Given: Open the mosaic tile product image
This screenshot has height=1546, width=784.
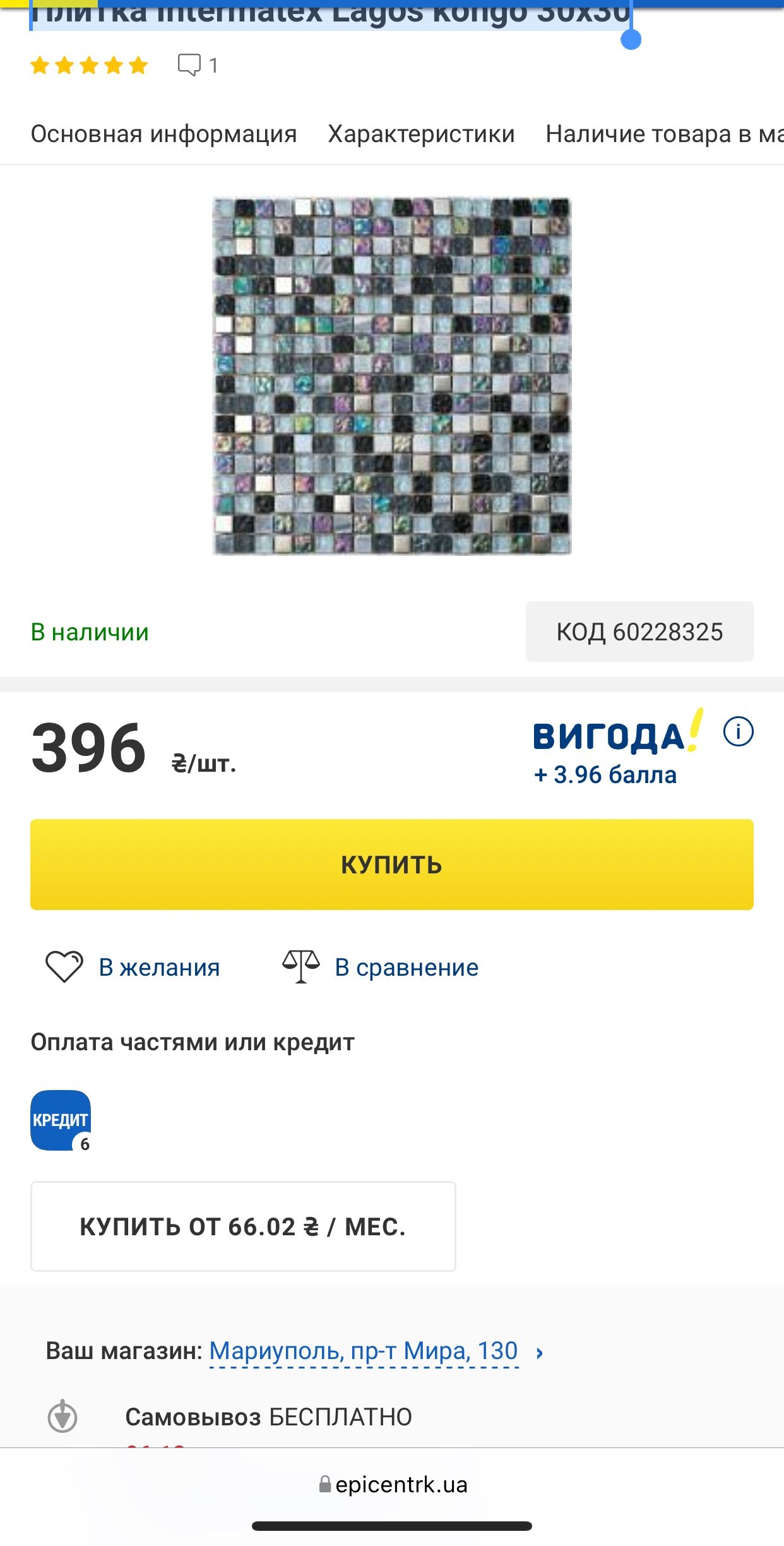Looking at the screenshot, I should point(392,376).
